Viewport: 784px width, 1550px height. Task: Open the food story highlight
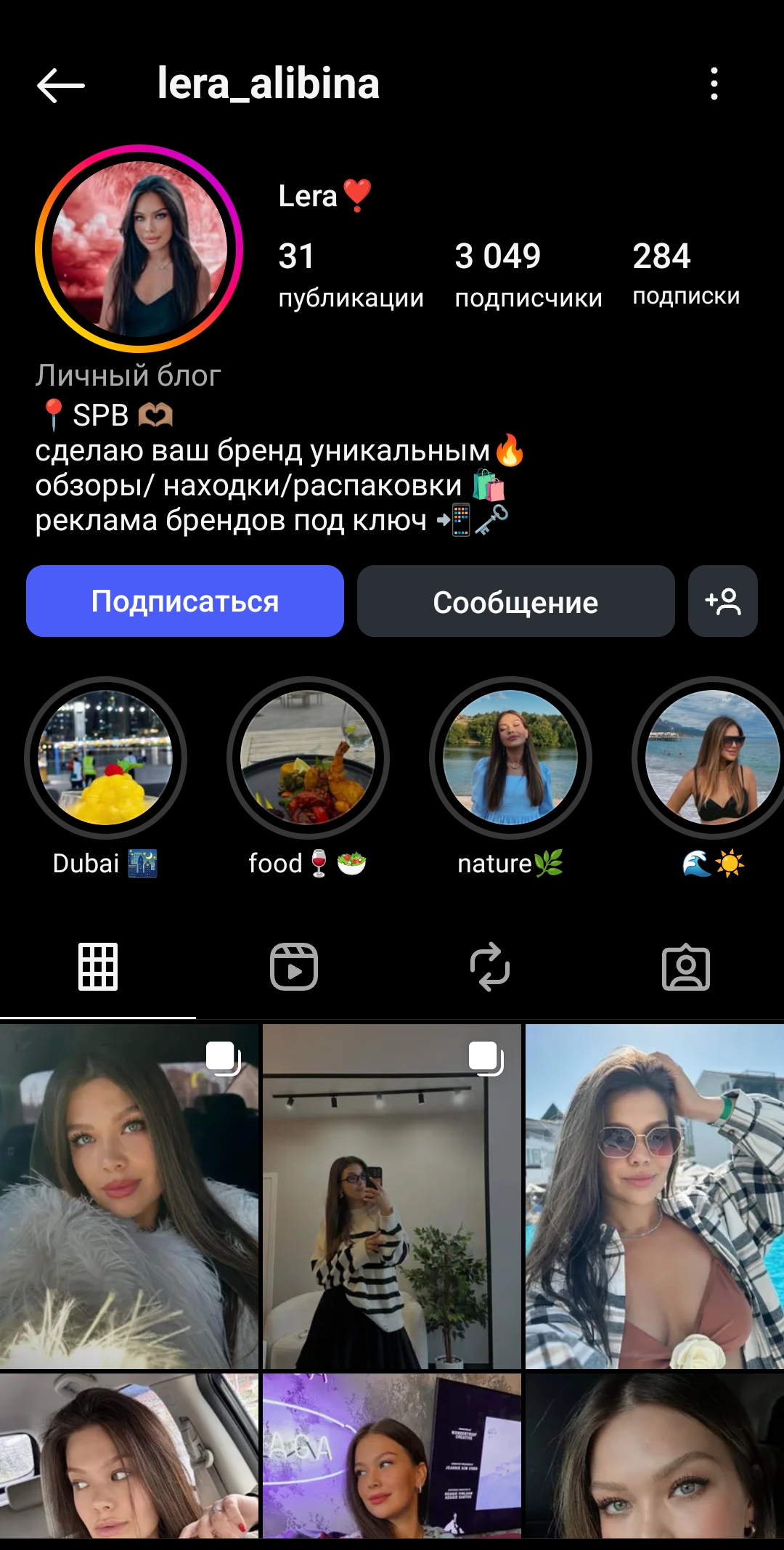point(310,757)
